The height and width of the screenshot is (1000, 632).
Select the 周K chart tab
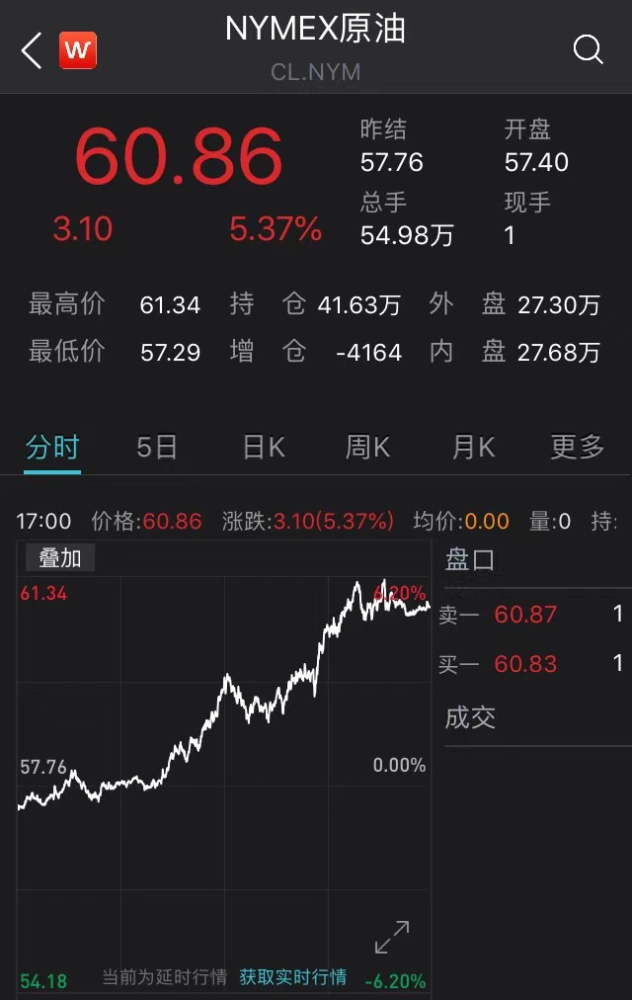367,447
